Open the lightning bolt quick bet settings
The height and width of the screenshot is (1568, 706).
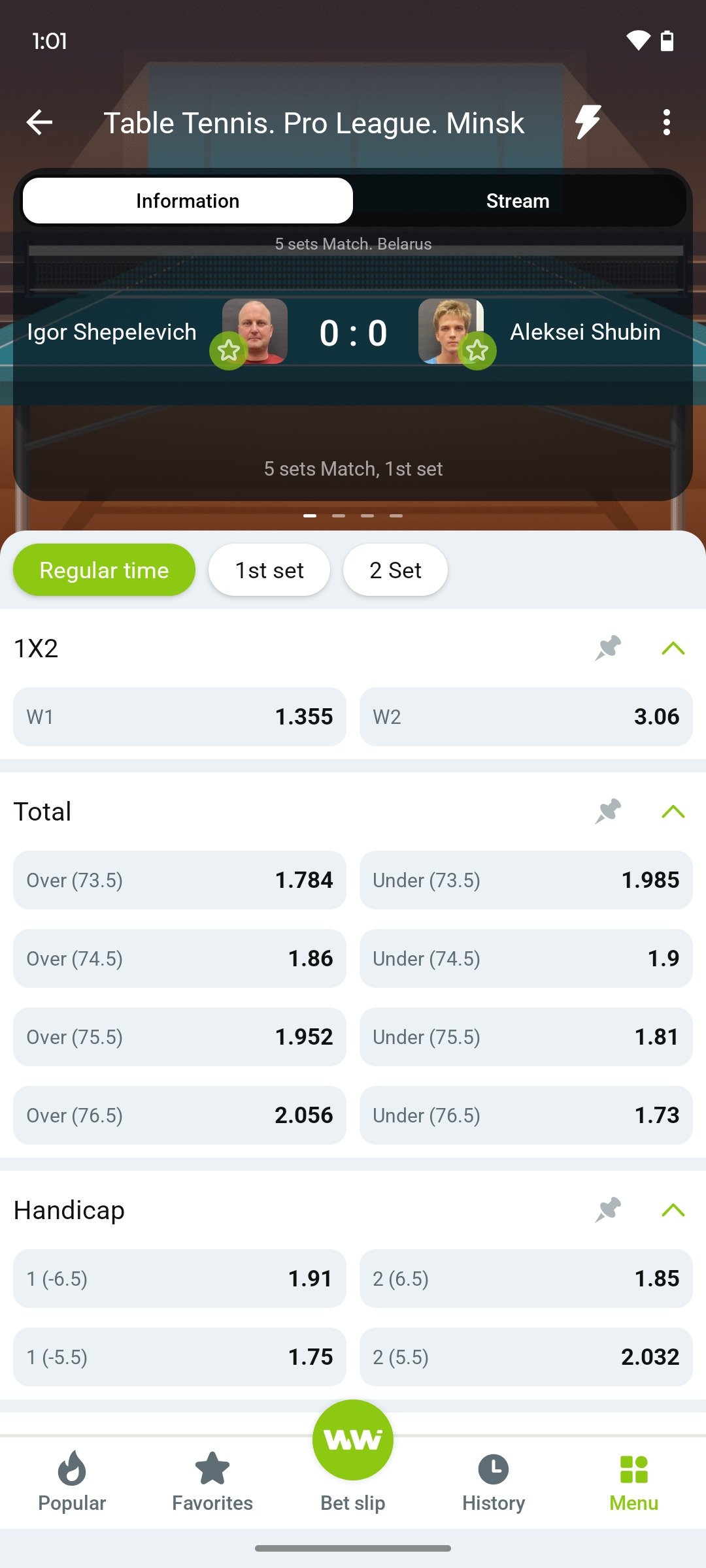[x=587, y=122]
